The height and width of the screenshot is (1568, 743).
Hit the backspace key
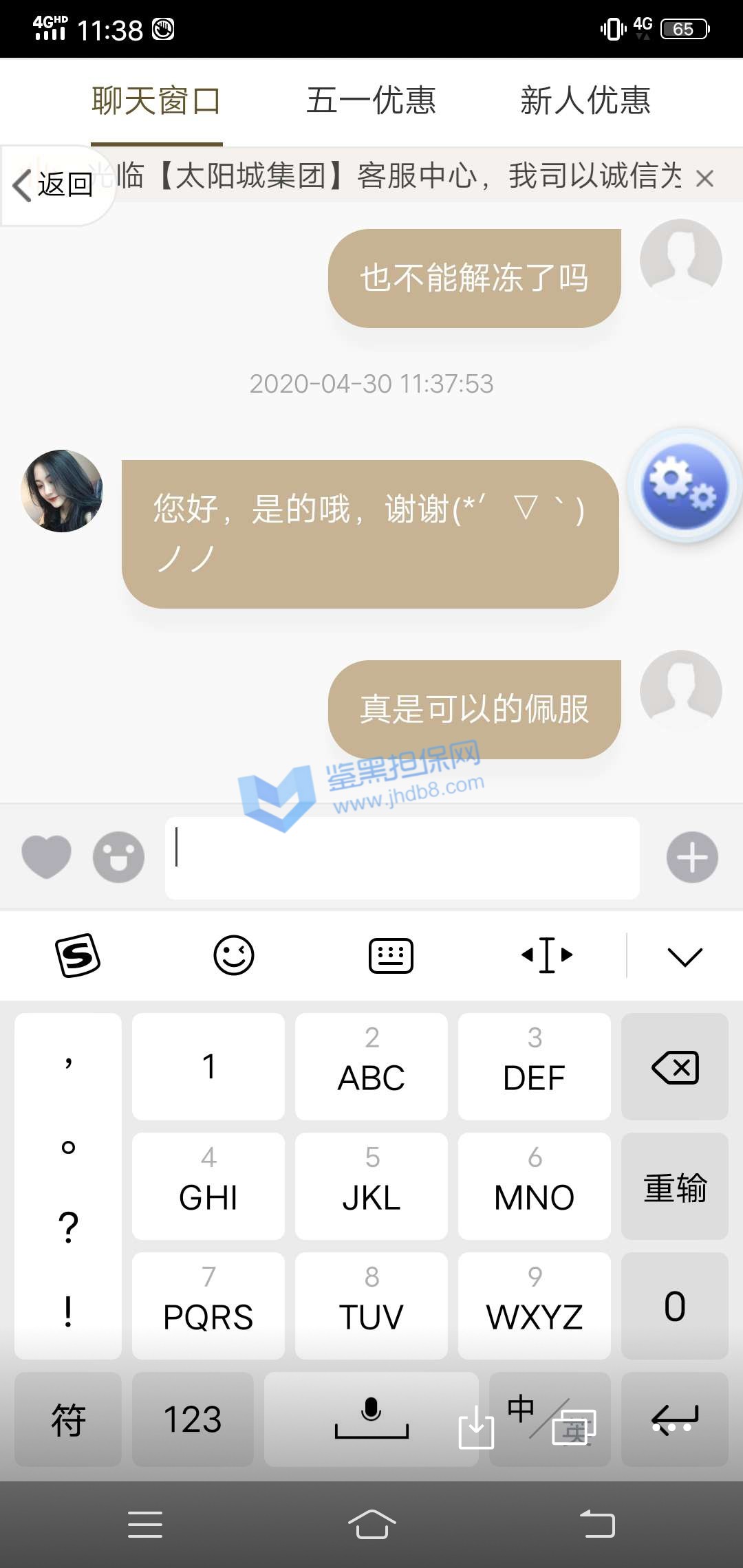pyautogui.click(x=674, y=1067)
